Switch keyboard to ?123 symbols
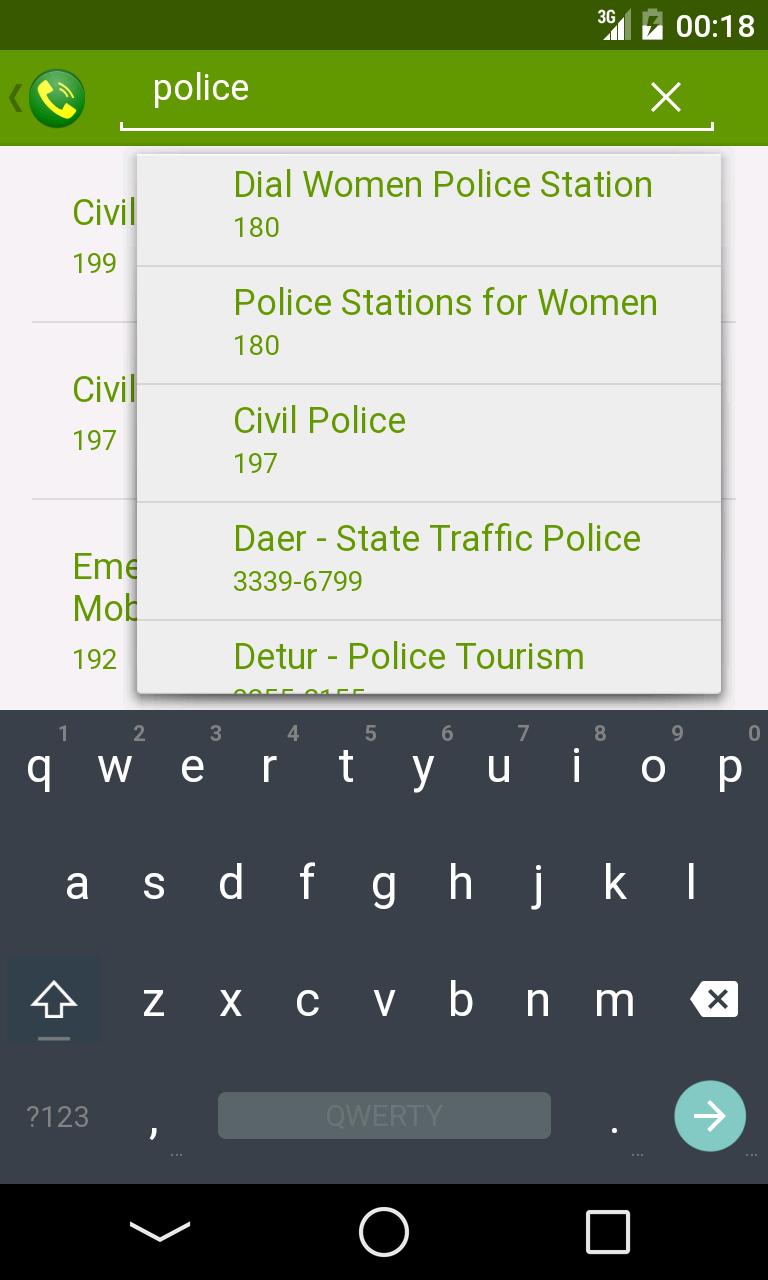Viewport: 768px width, 1280px height. [x=57, y=1116]
